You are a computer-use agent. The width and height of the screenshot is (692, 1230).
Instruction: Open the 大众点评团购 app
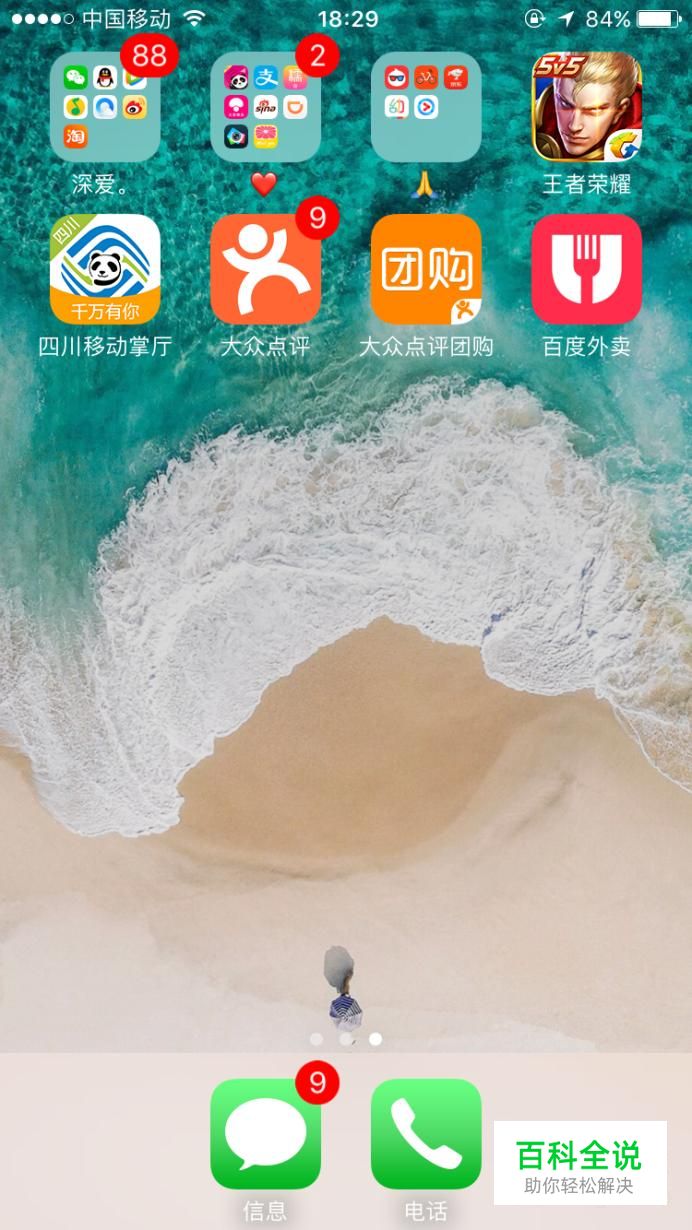click(426, 269)
